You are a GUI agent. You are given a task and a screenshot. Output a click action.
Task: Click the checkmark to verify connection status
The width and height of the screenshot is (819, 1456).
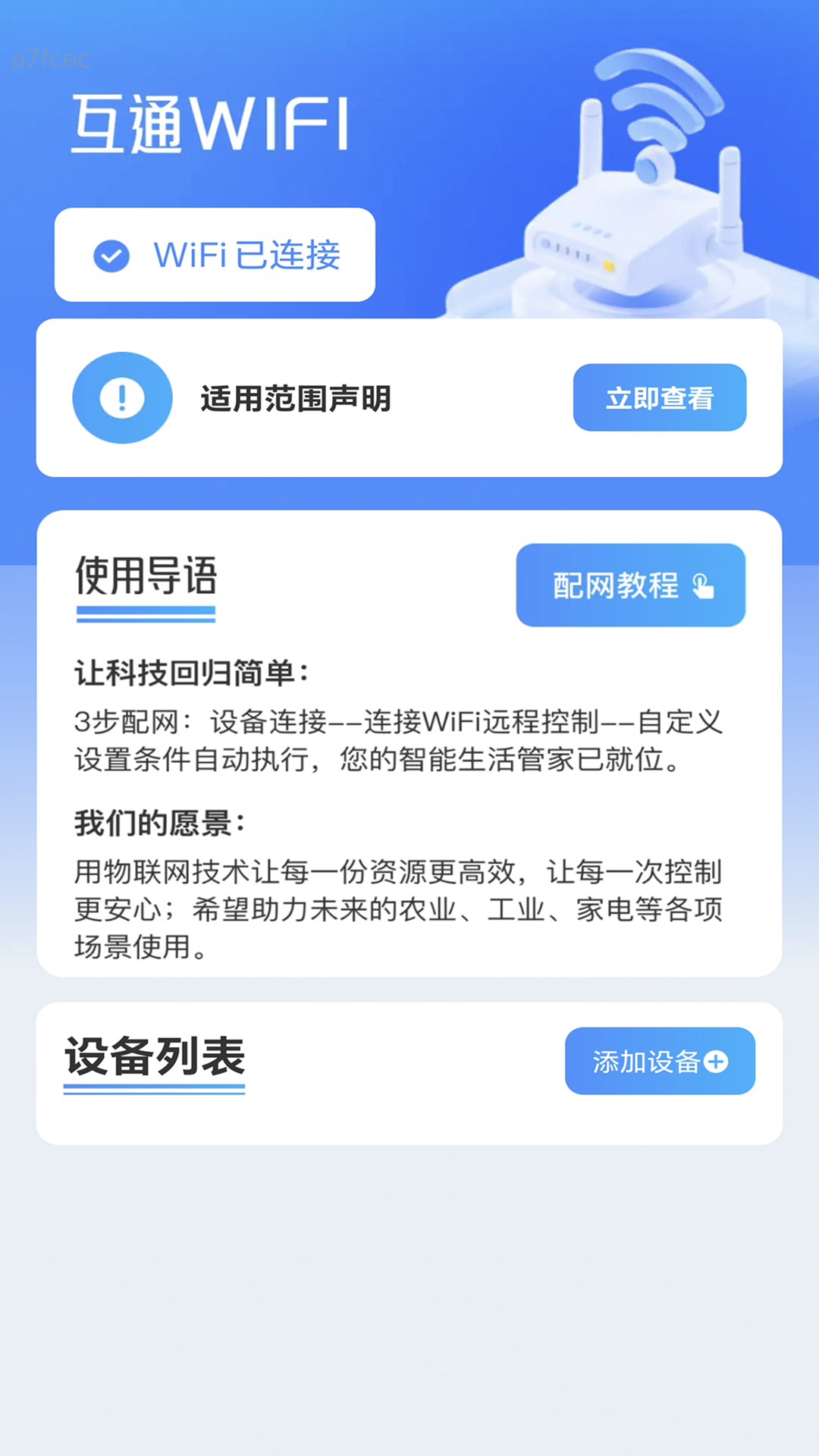tap(111, 256)
